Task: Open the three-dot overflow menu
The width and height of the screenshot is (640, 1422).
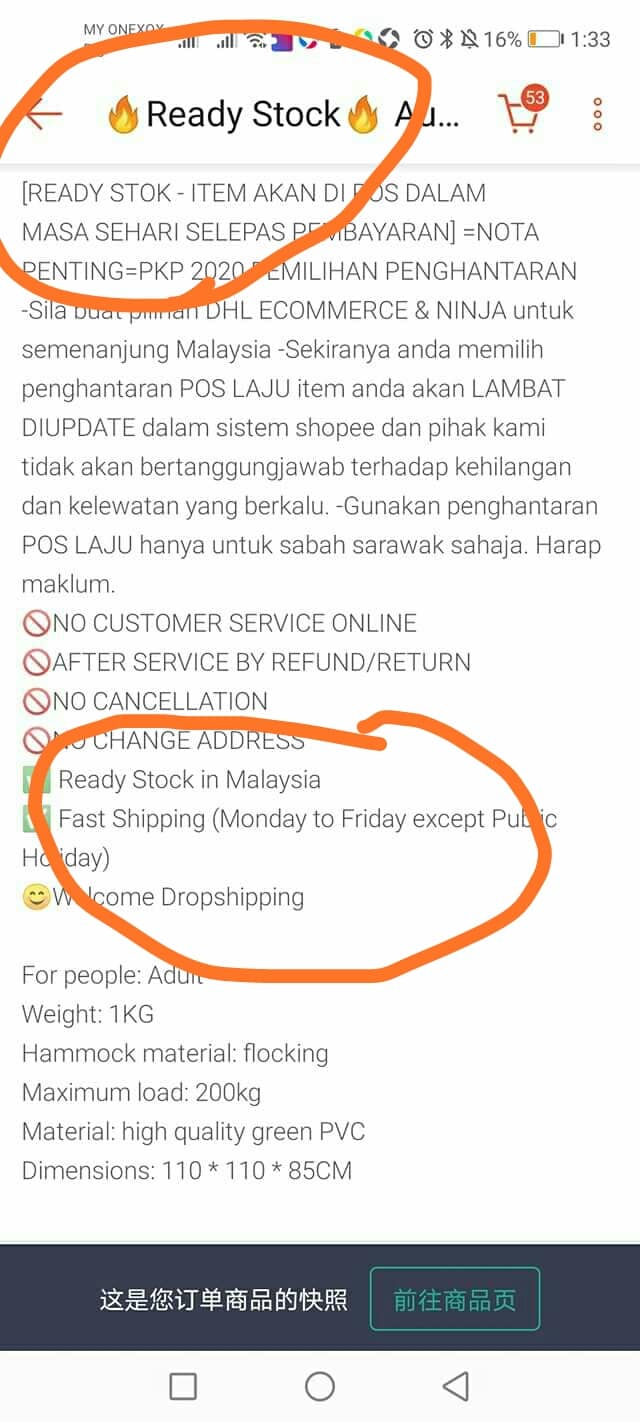Action: (x=597, y=114)
